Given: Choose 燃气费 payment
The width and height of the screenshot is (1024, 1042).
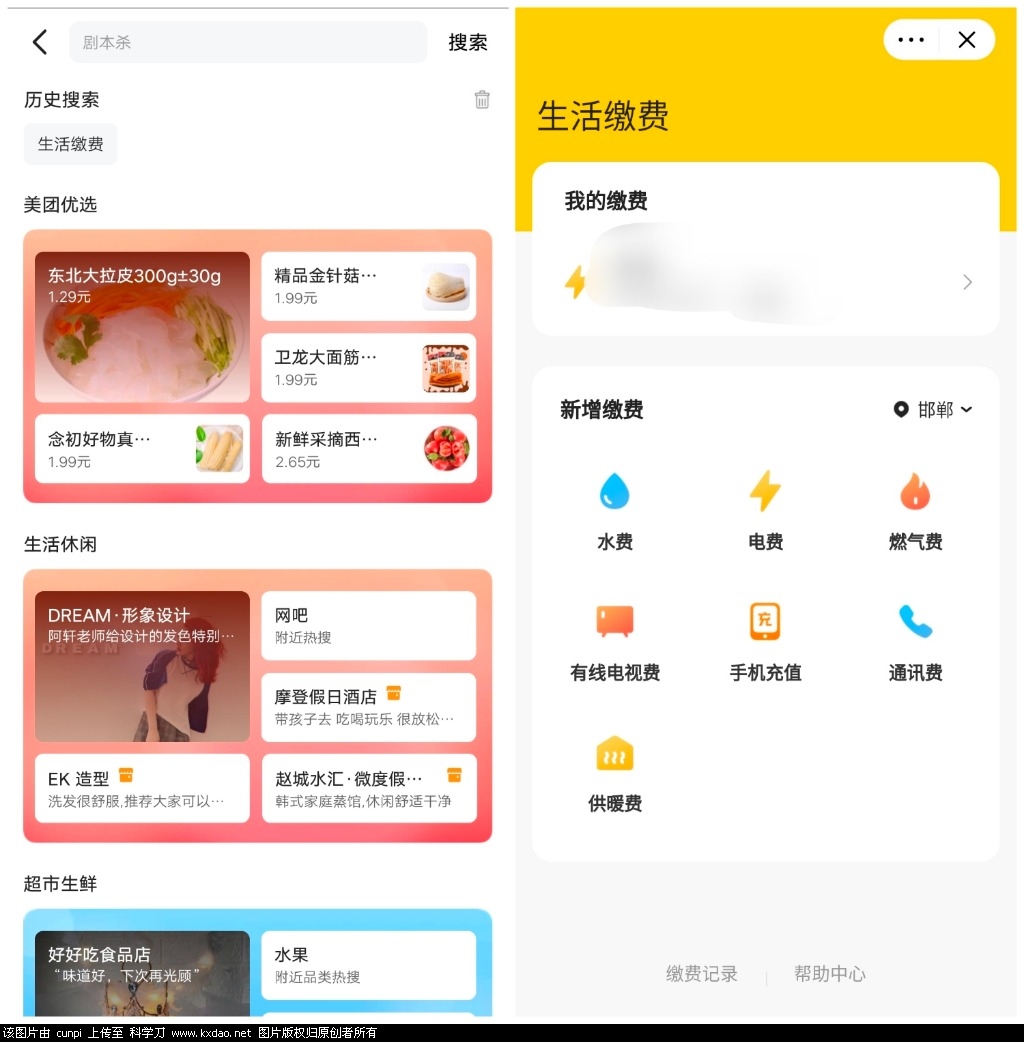Looking at the screenshot, I should pyautogui.click(x=915, y=512).
